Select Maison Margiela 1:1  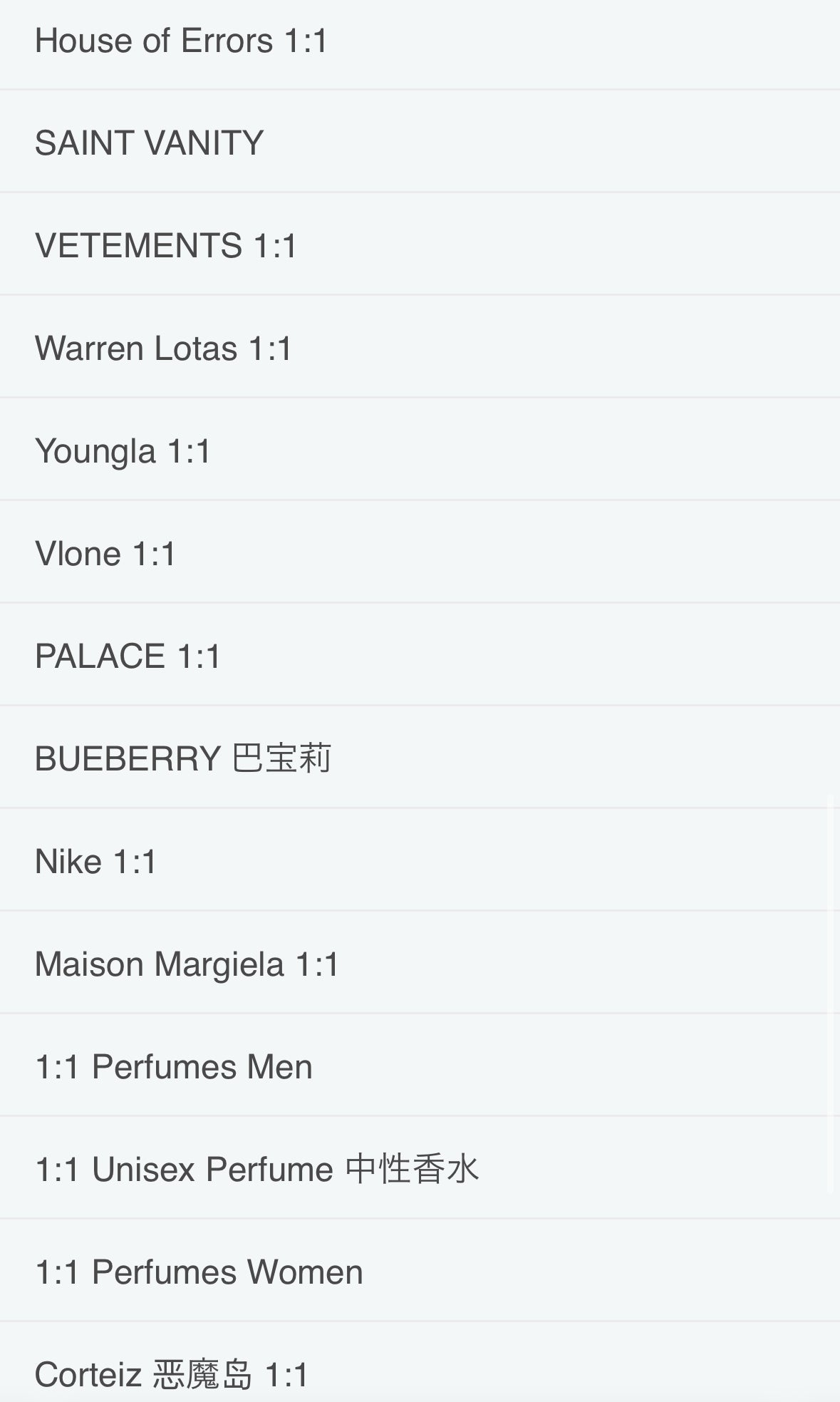187,964
